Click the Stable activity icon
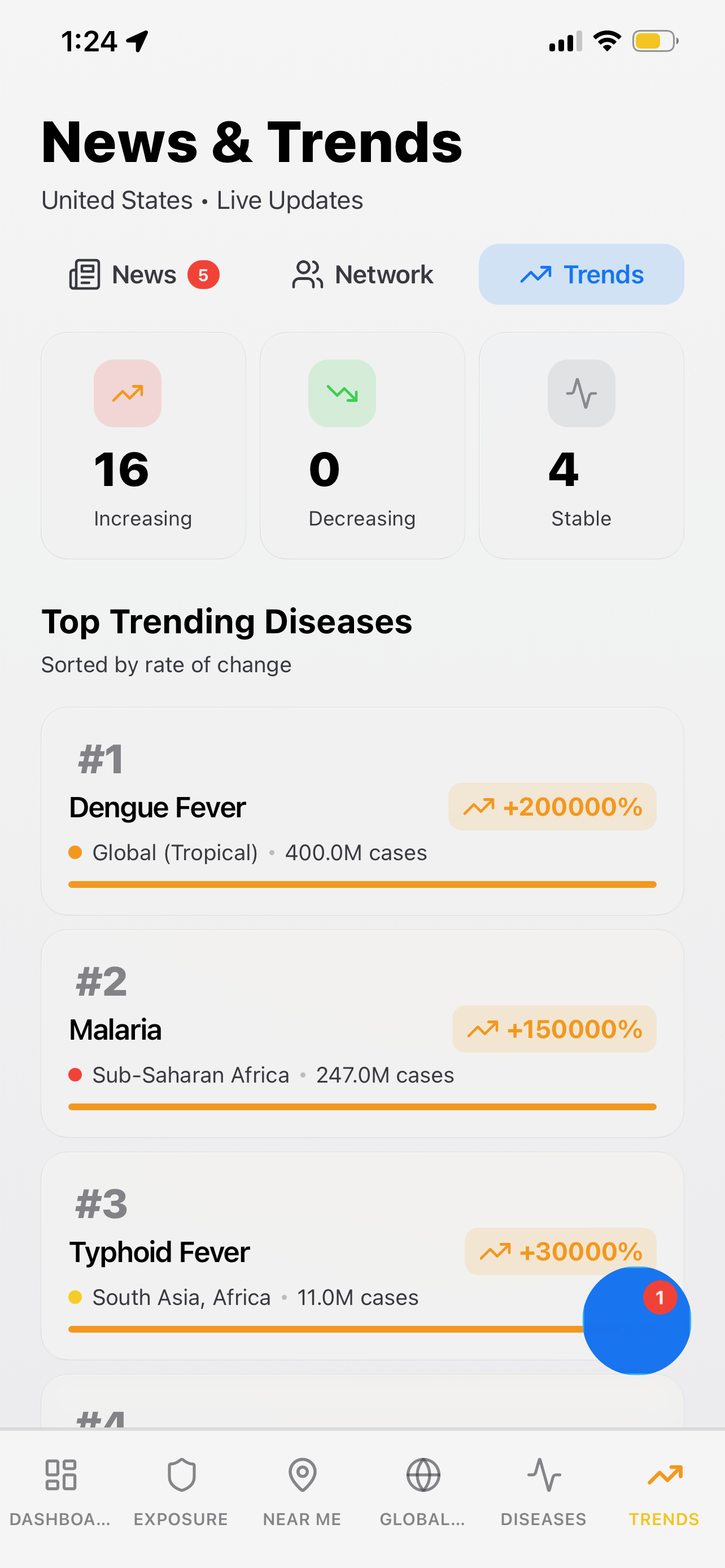The height and width of the screenshot is (1568, 725). [580, 393]
